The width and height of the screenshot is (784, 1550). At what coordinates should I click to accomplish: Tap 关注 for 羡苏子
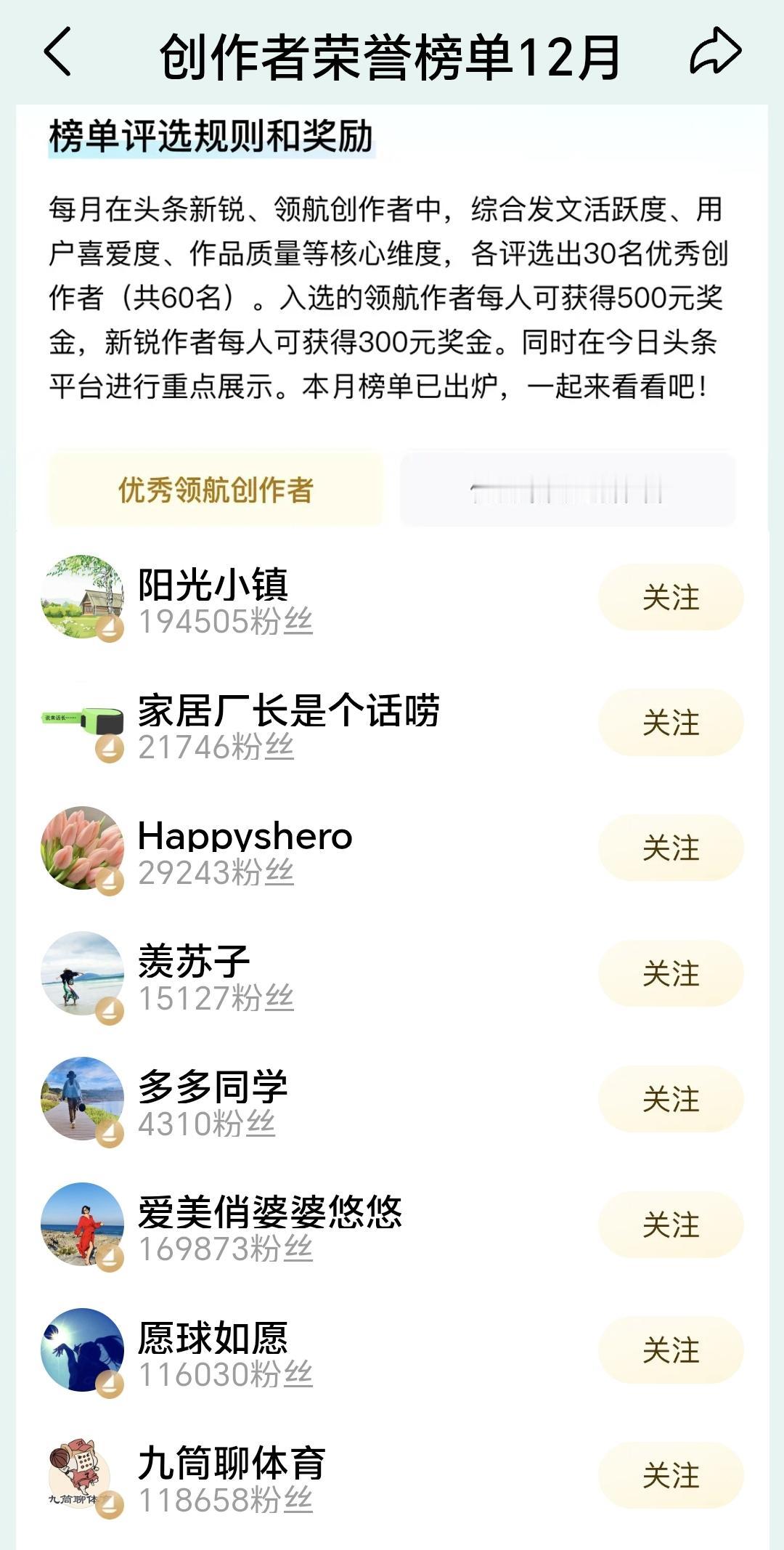(x=670, y=973)
